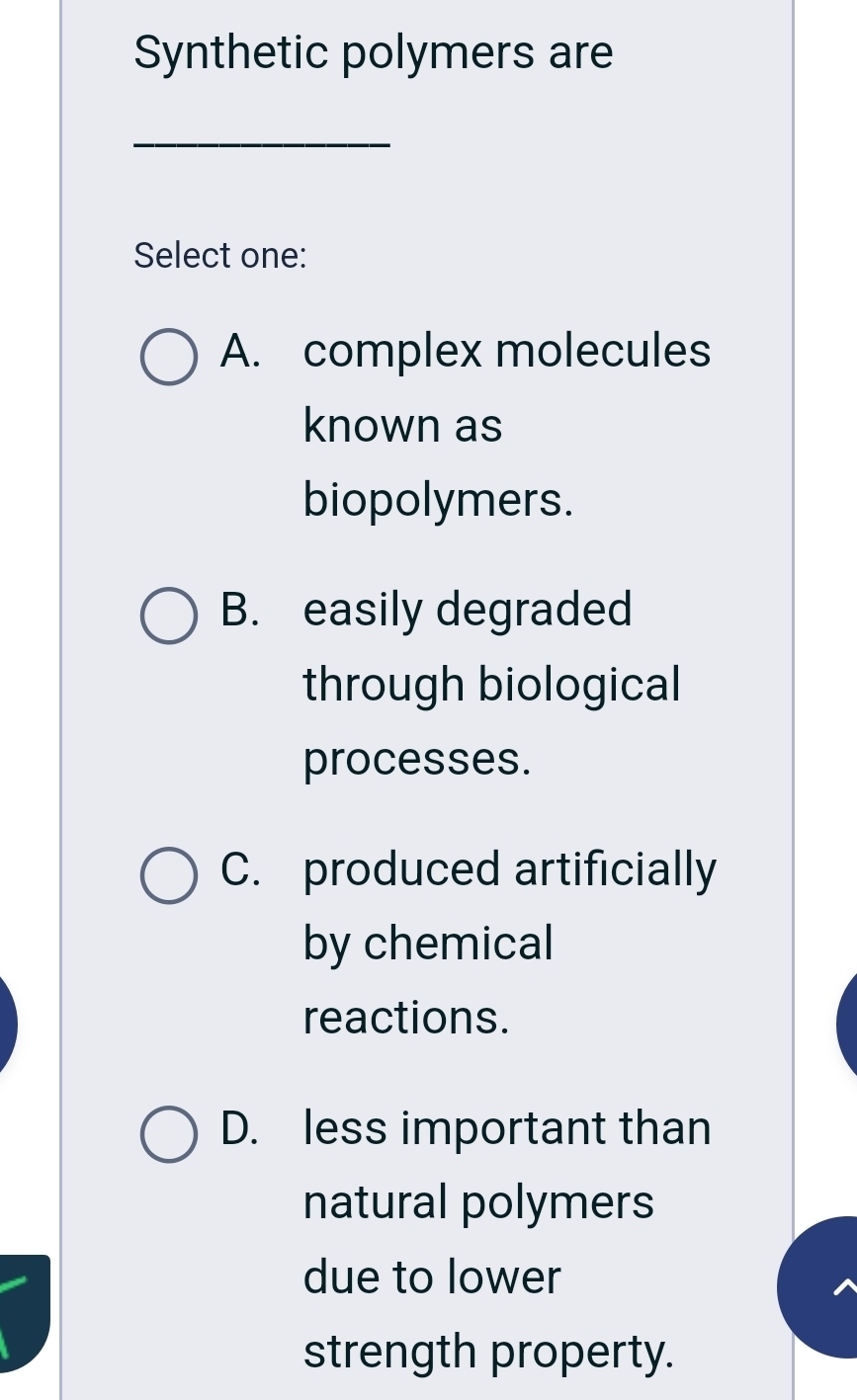Click the partial circular button on left middle edge
Viewport: 857px width, 1400px height.
5,1025
